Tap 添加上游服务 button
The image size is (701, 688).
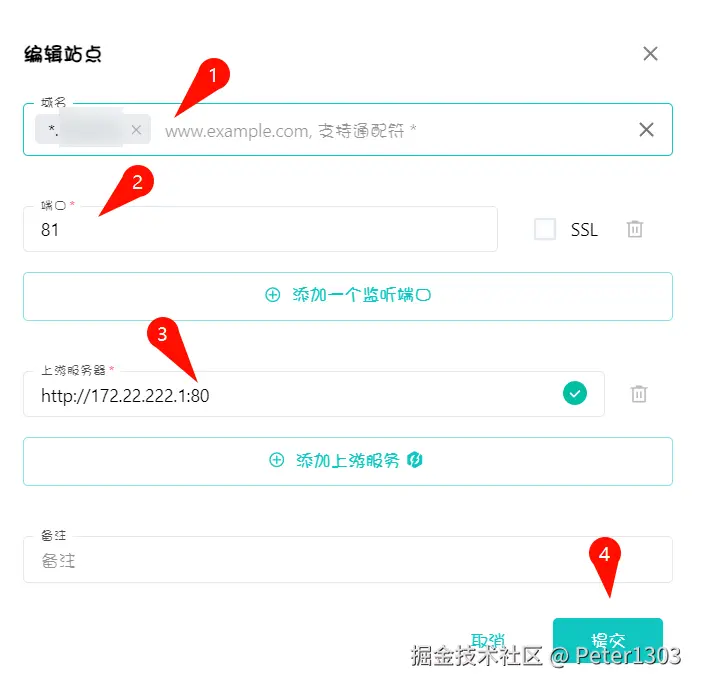(x=347, y=461)
